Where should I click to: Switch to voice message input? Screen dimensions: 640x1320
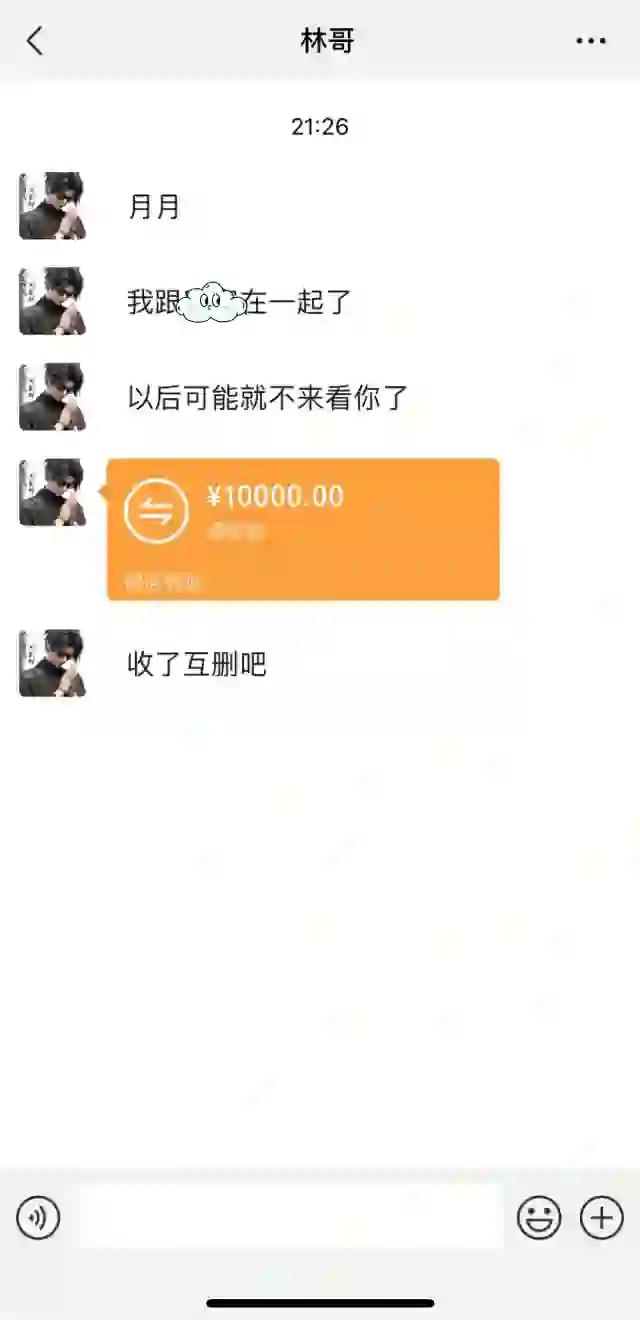pos(38,1217)
